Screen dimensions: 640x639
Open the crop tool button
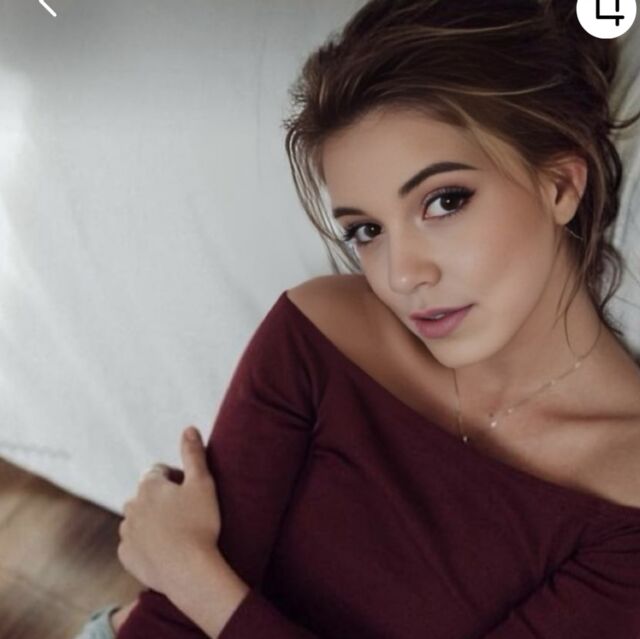606,12
